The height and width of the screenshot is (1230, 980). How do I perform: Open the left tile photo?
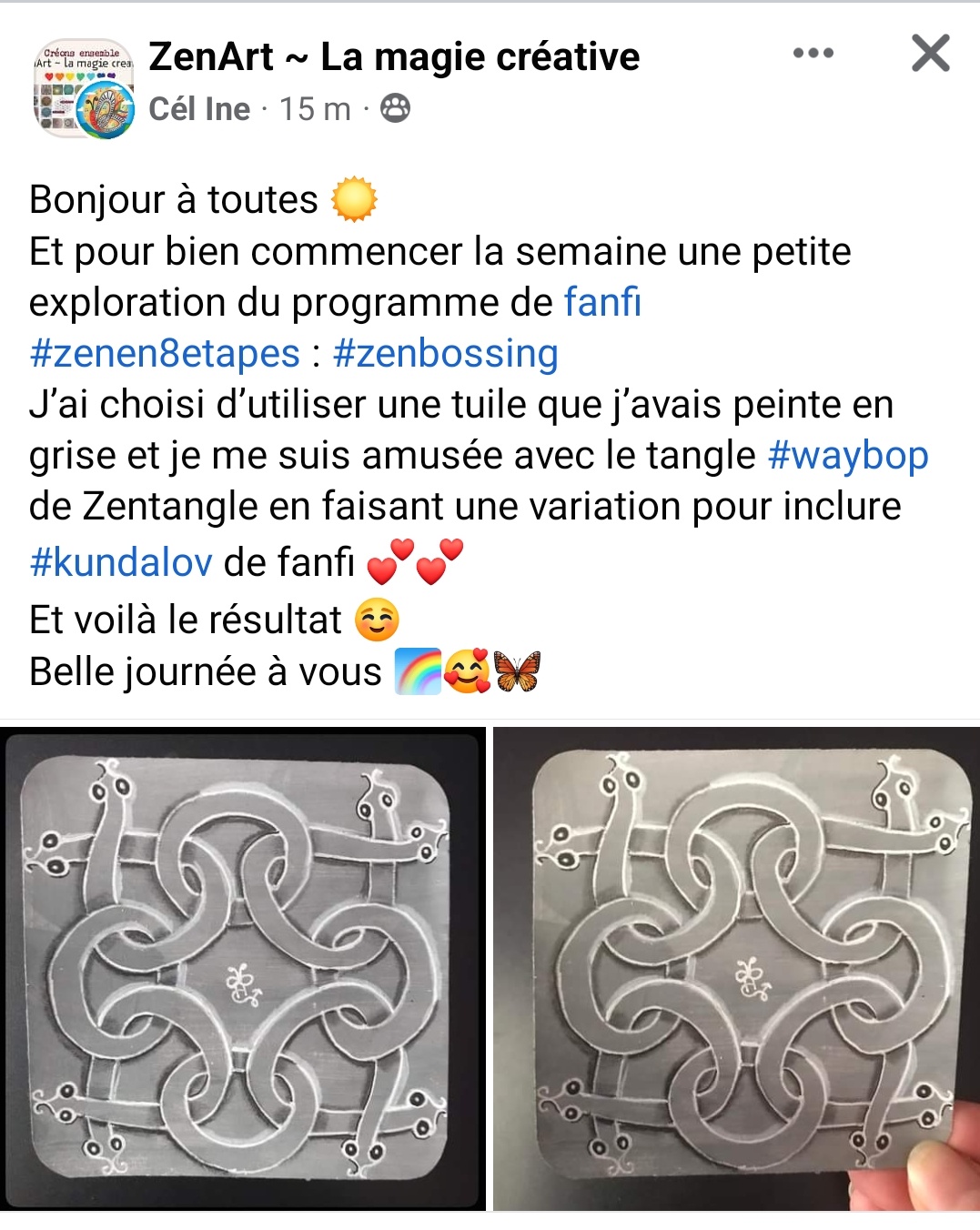[x=243, y=968]
